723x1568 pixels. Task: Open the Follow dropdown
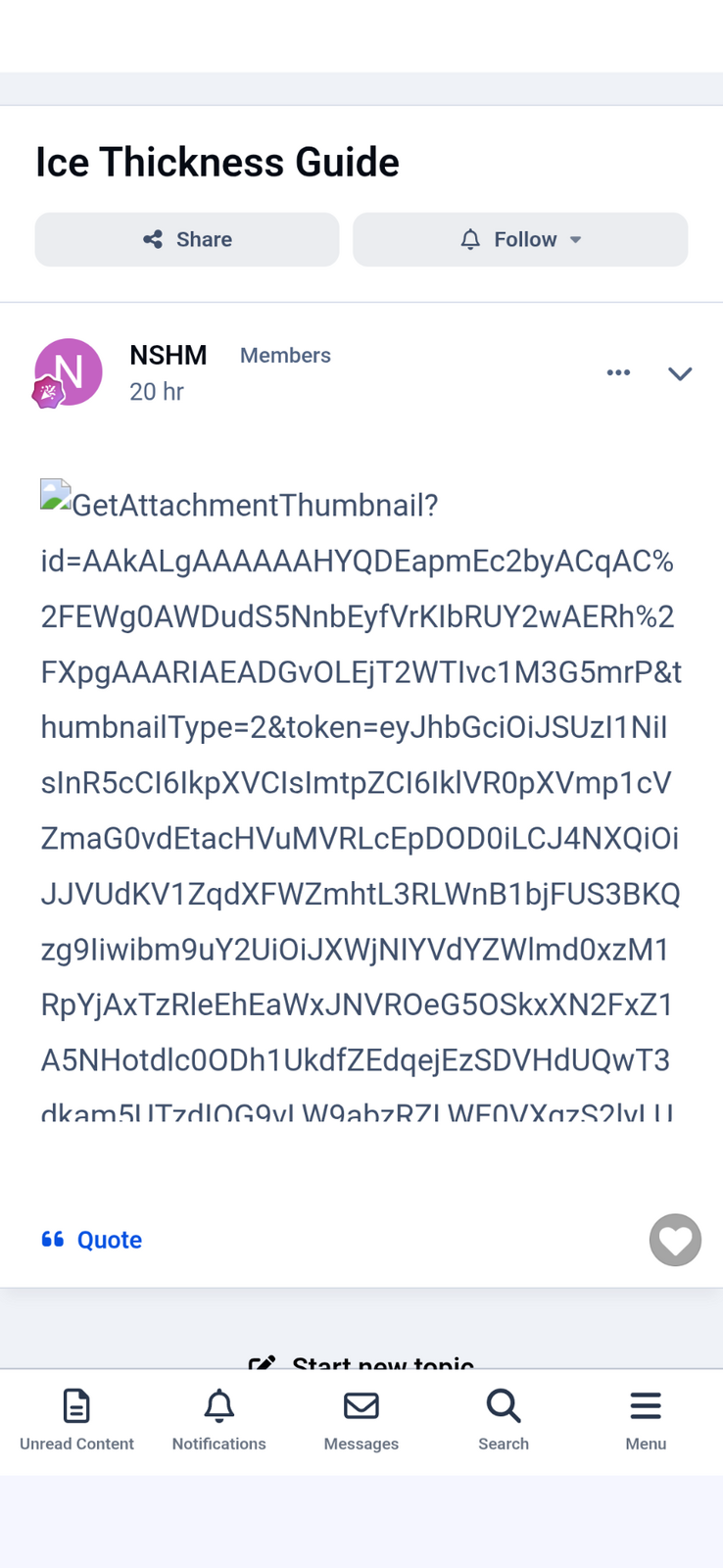[x=520, y=239]
